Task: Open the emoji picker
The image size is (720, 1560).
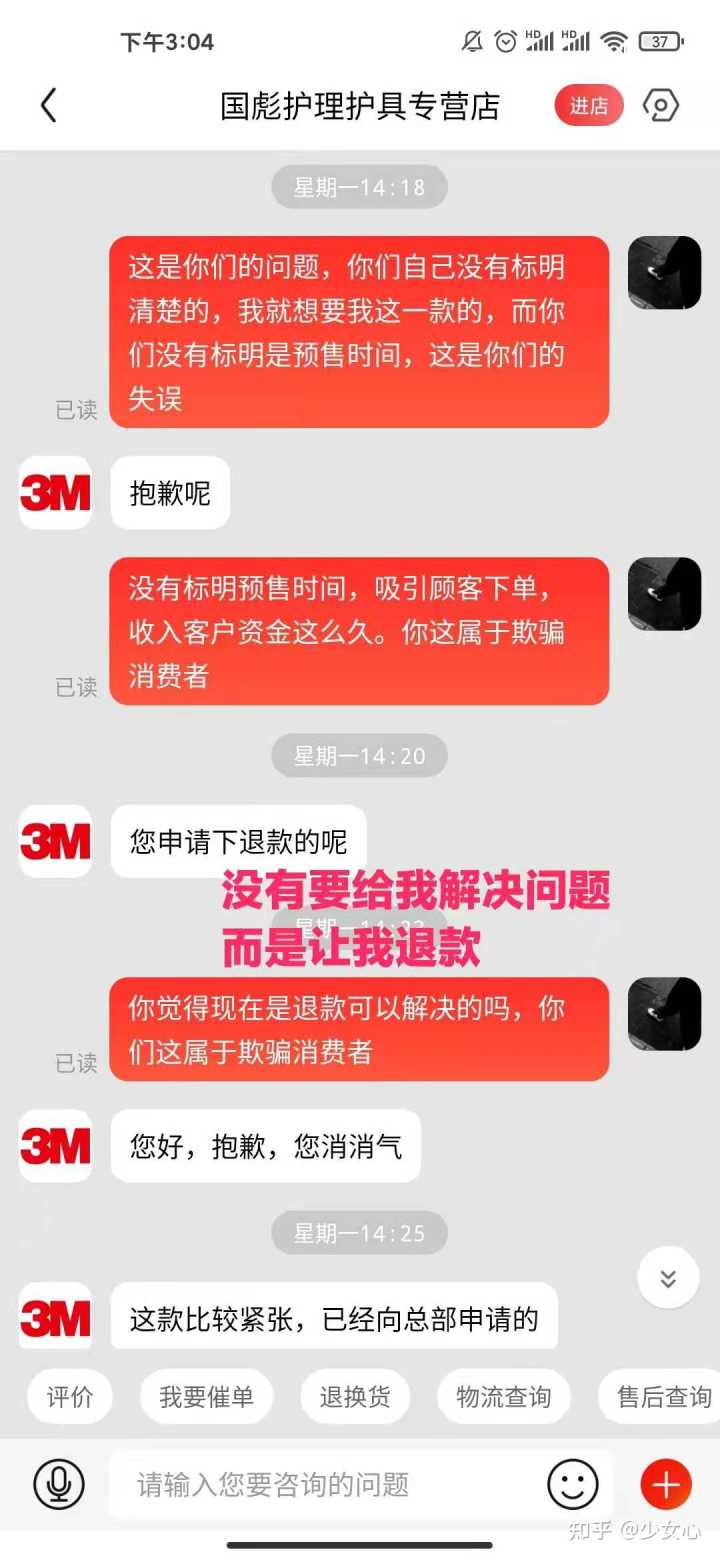Action: click(573, 1484)
